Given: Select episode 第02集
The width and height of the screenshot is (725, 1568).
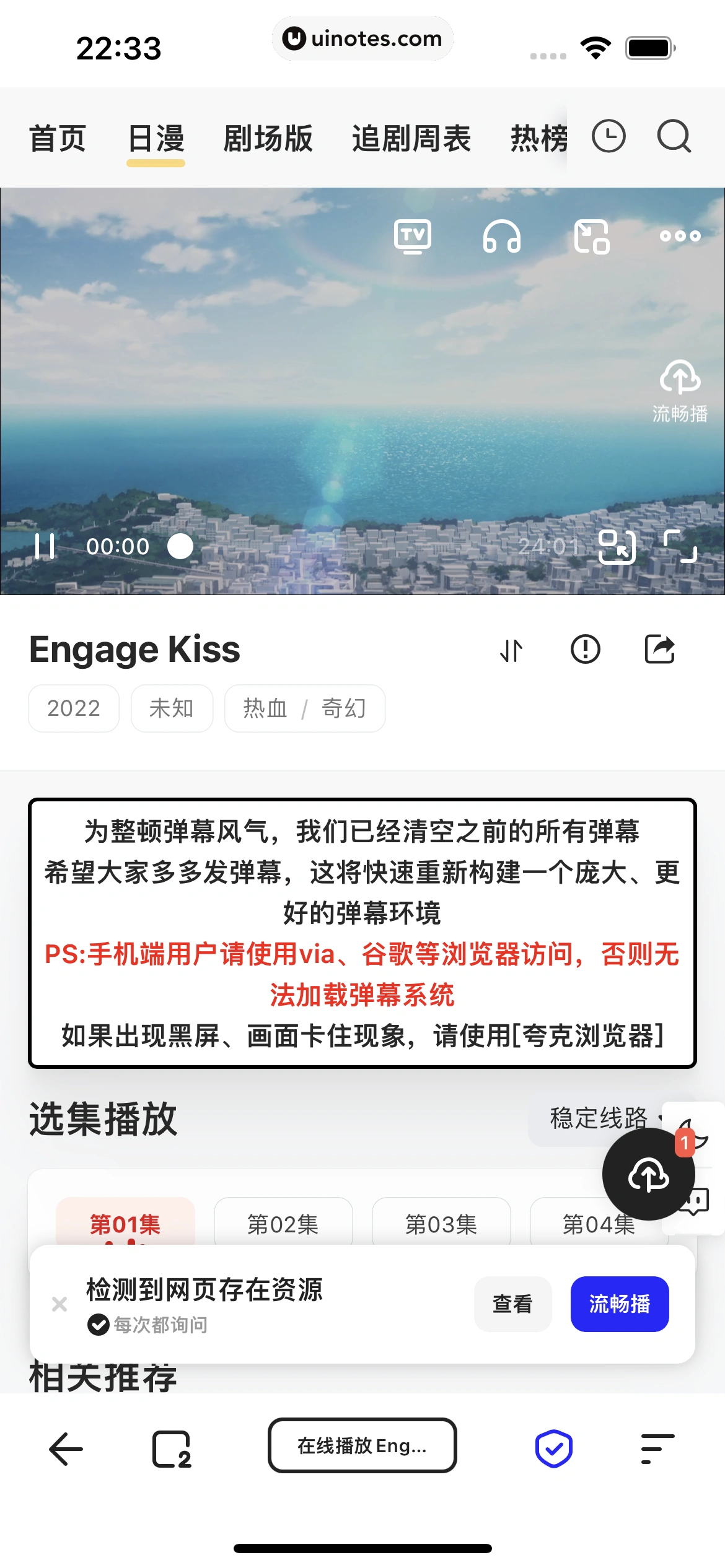Looking at the screenshot, I should 283,1224.
